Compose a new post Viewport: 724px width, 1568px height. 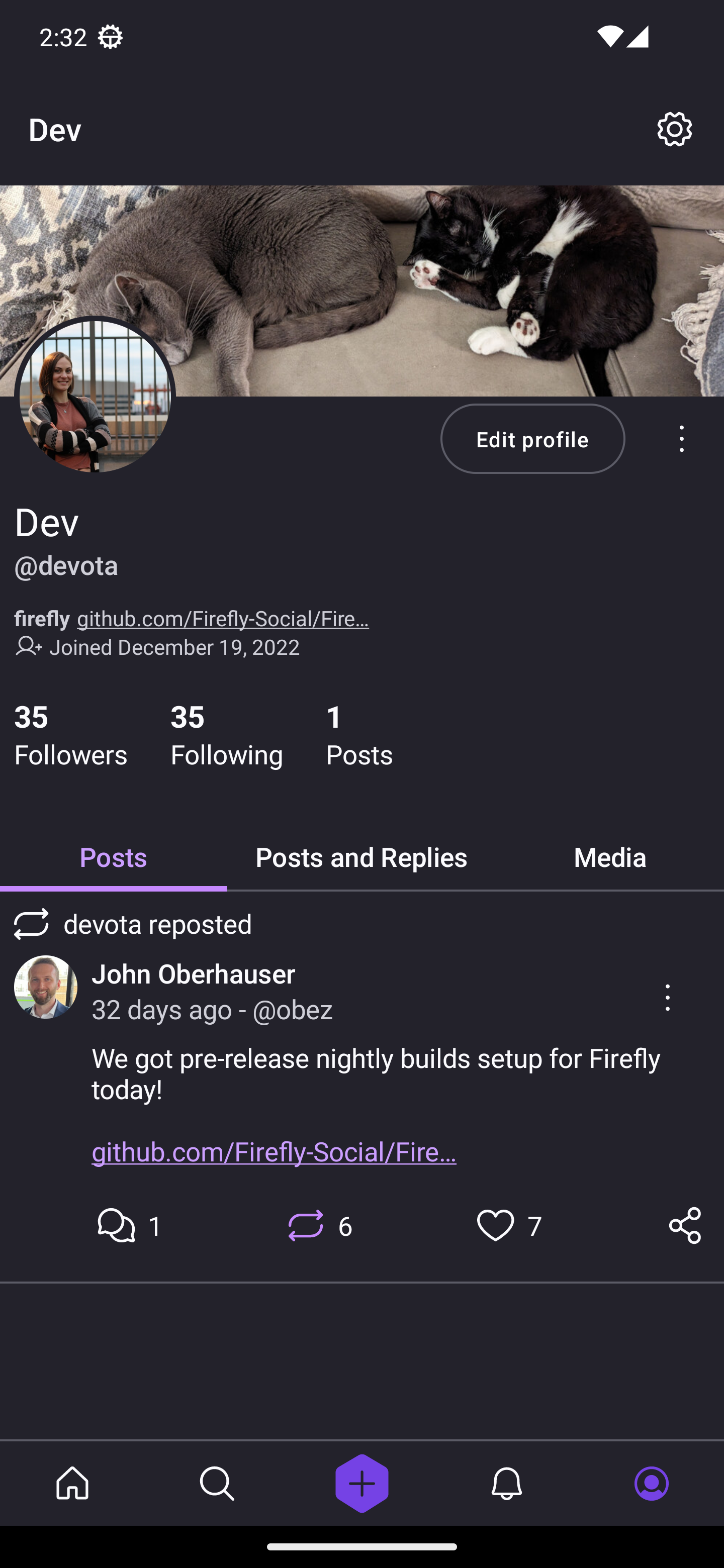(361, 1484)
